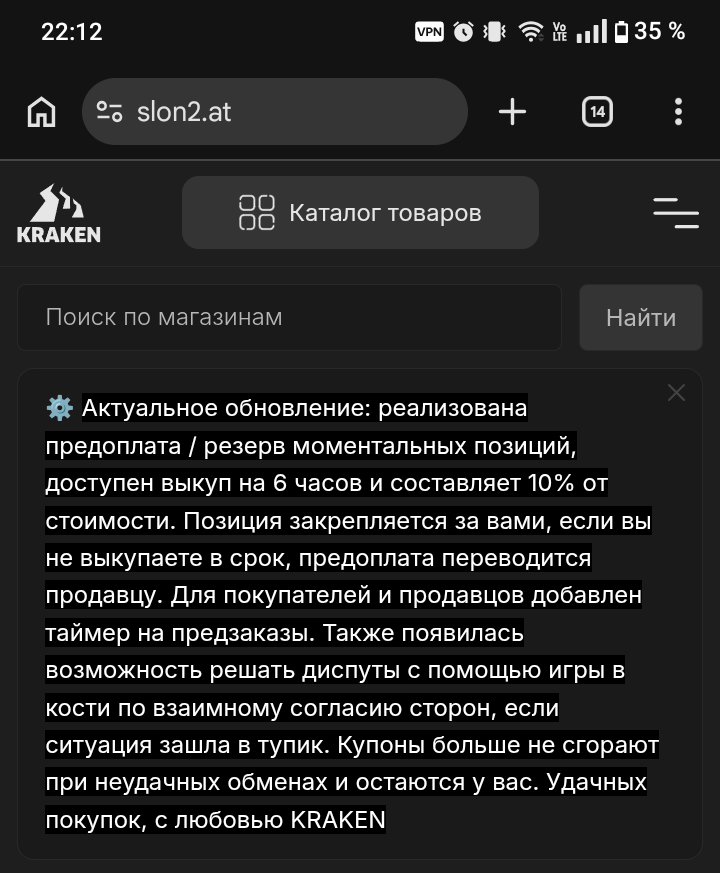Select the catalog grid icon beside Каталог товаров

(x=259, y=212)
